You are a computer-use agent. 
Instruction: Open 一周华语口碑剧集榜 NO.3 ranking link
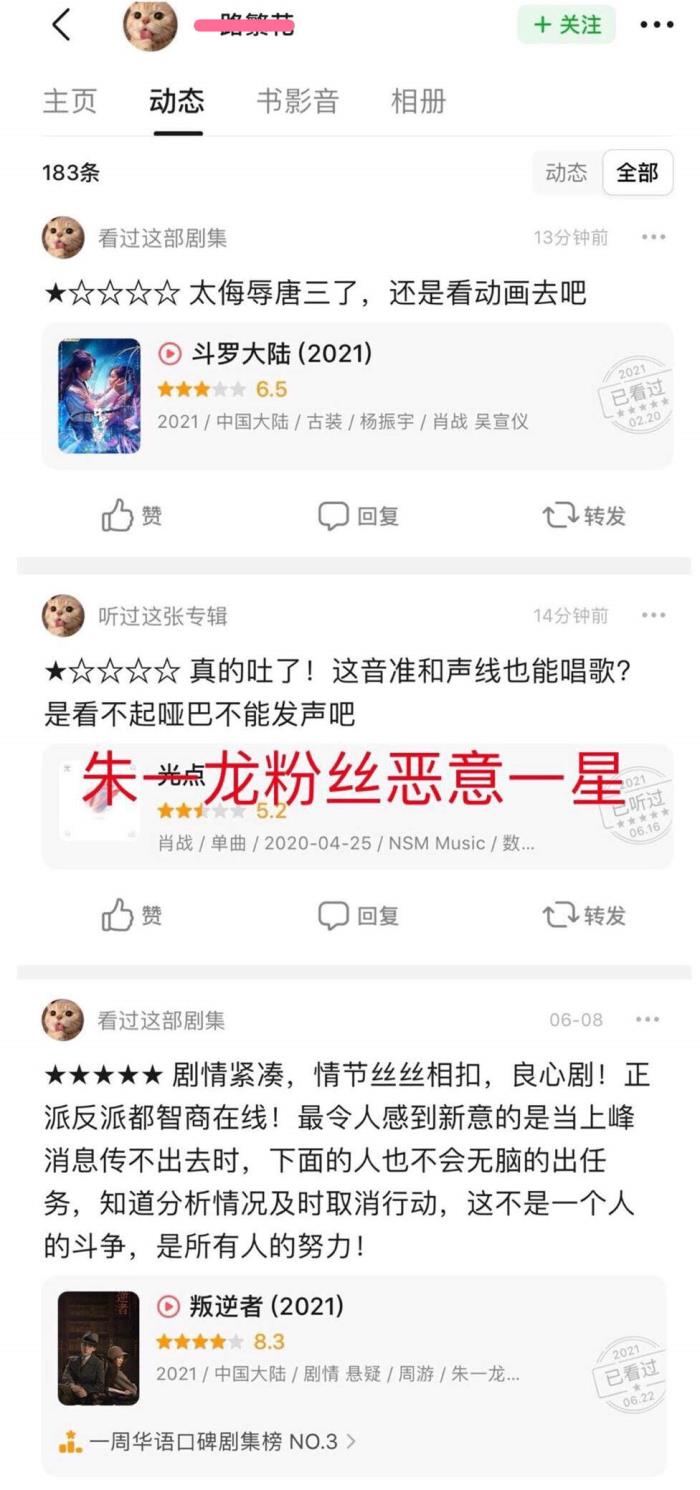coord(208,1441)
